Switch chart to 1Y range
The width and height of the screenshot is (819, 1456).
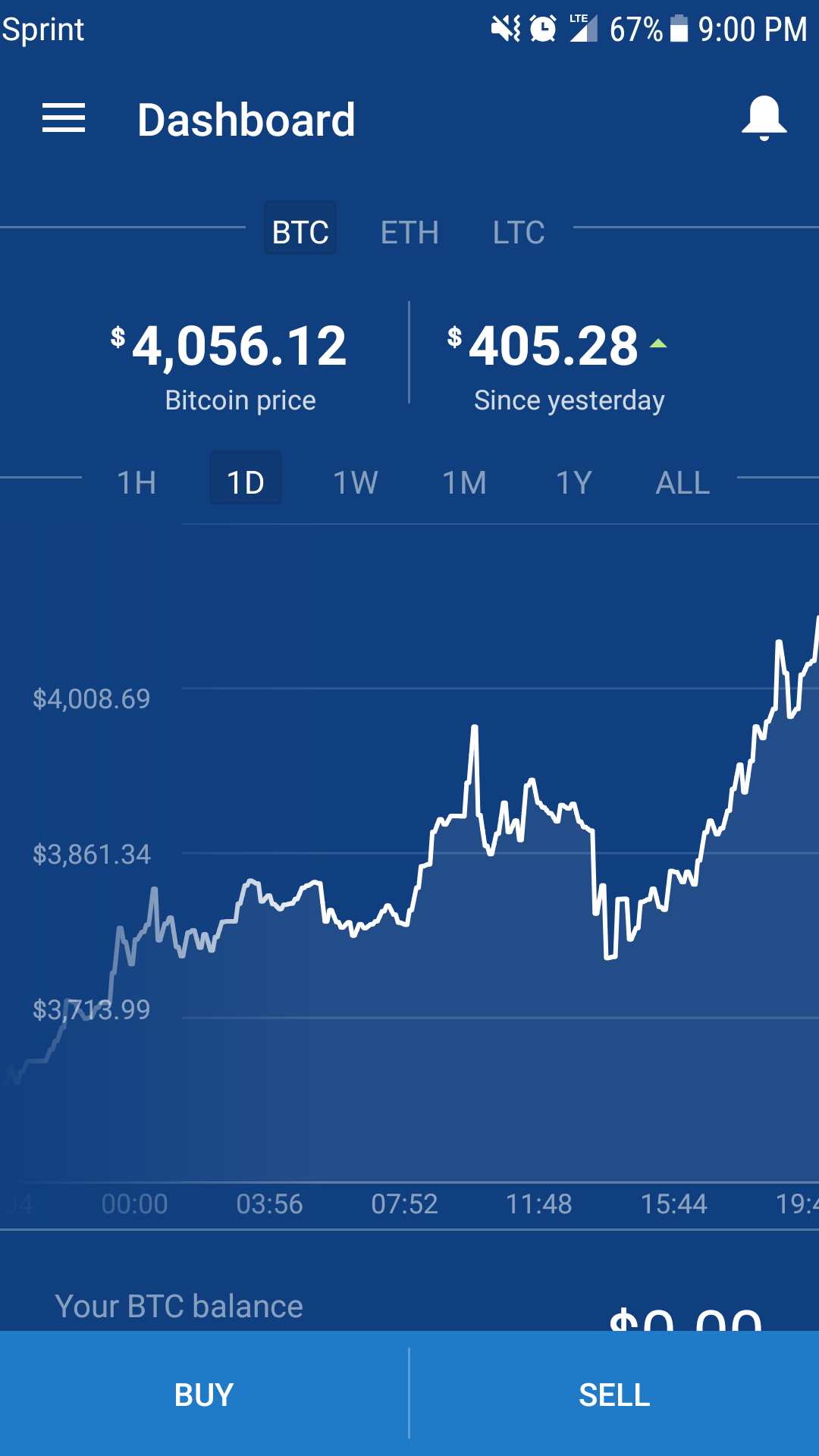[x=573, y=482]
